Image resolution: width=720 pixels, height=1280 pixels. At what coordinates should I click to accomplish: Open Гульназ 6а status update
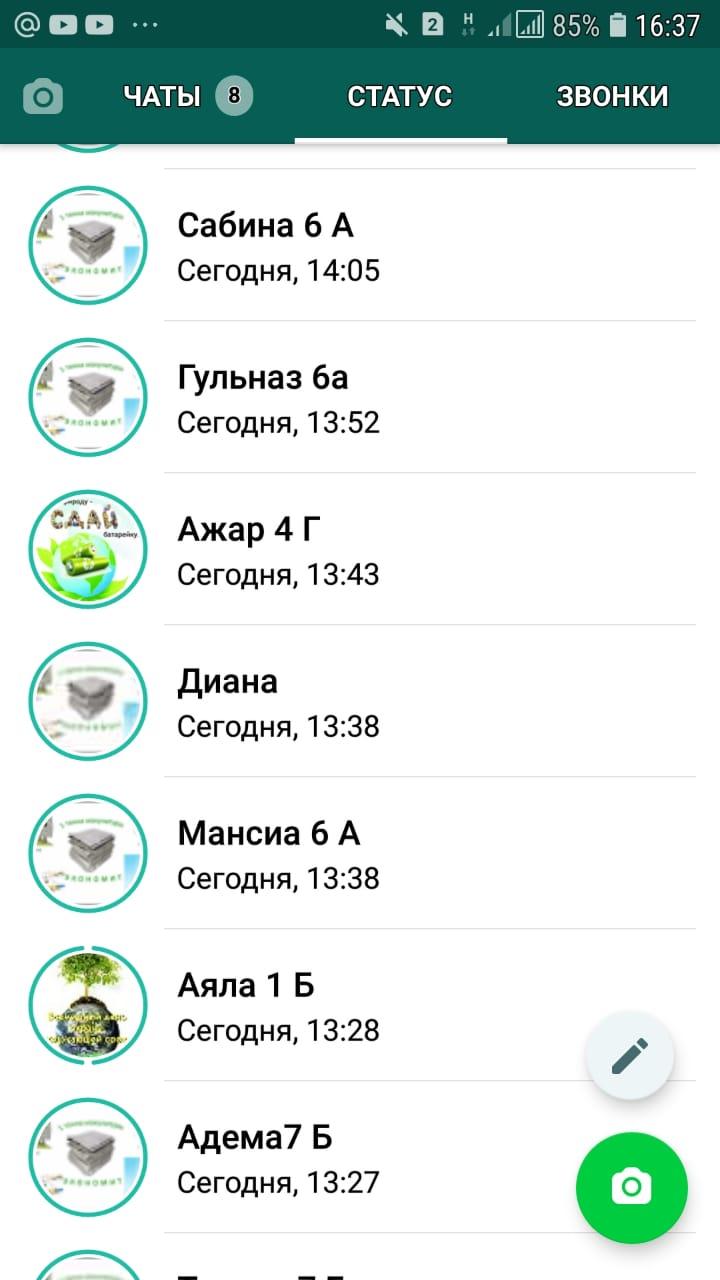click(x=360, y=397)
